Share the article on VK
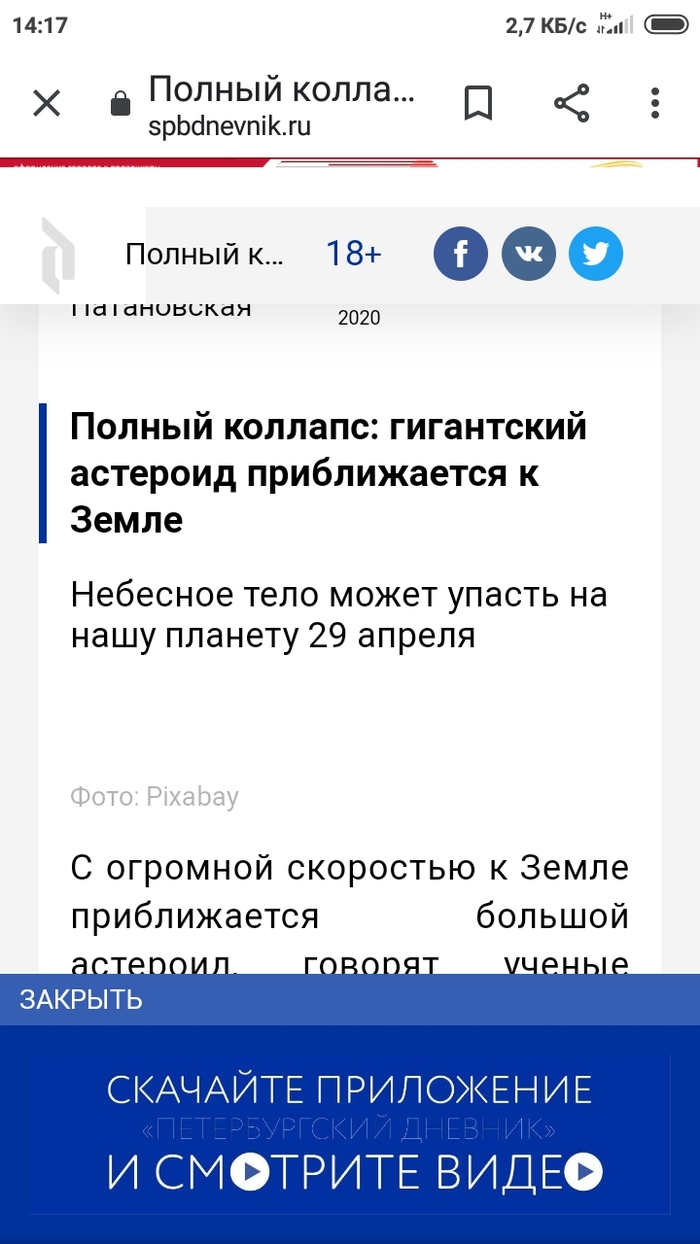700x1244 pixels. tap(528, 254)
